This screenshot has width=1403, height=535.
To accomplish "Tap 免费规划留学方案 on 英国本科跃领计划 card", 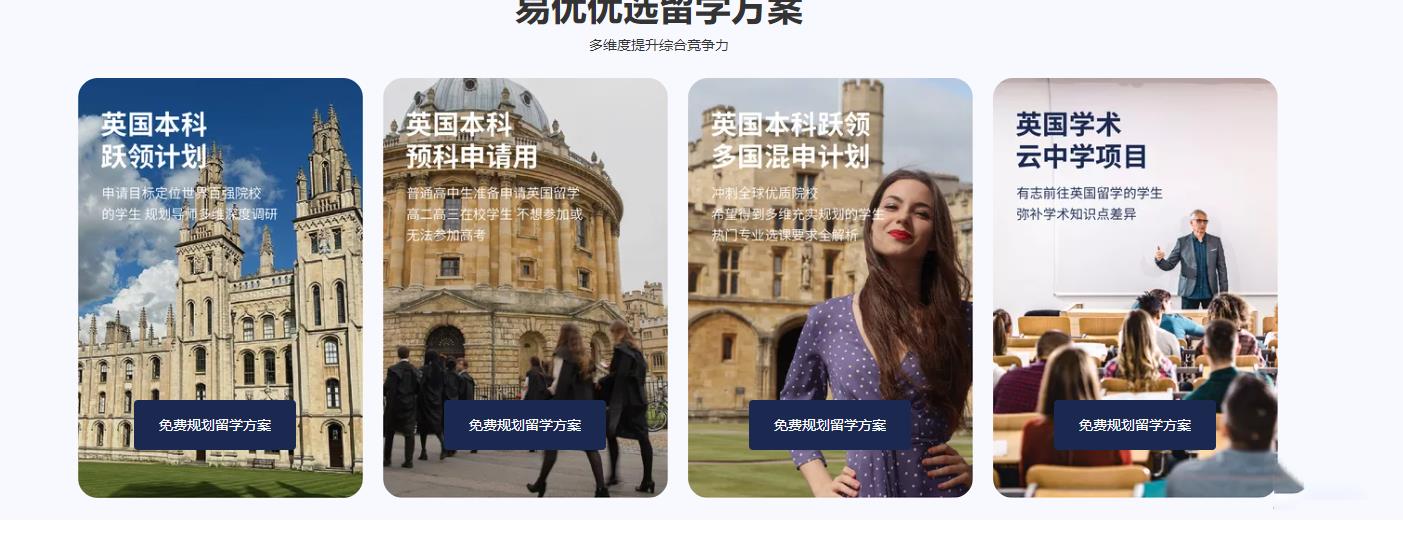I will point(215,425).
